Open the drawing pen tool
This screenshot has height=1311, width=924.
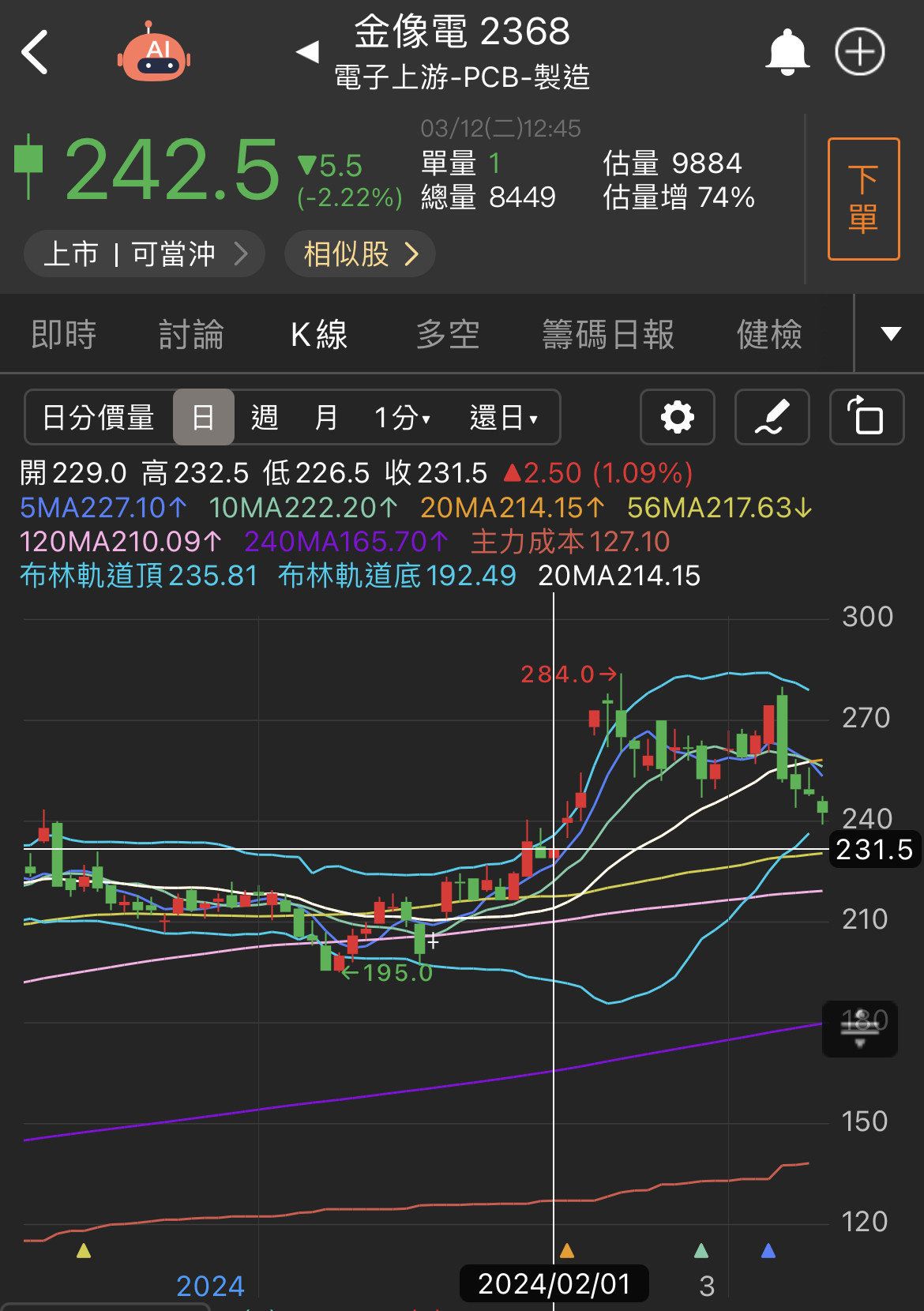pos(772,417)
